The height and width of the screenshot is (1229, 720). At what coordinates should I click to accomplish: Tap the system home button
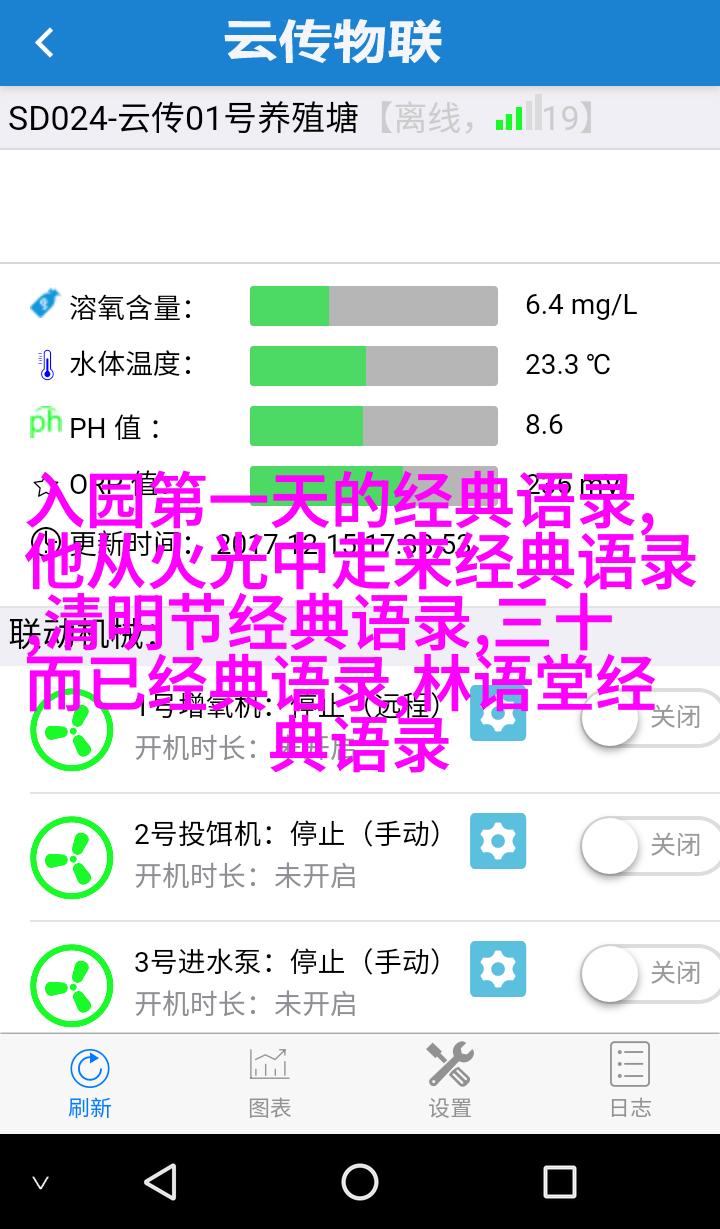pyautogui.click(x=360, y=1182)
